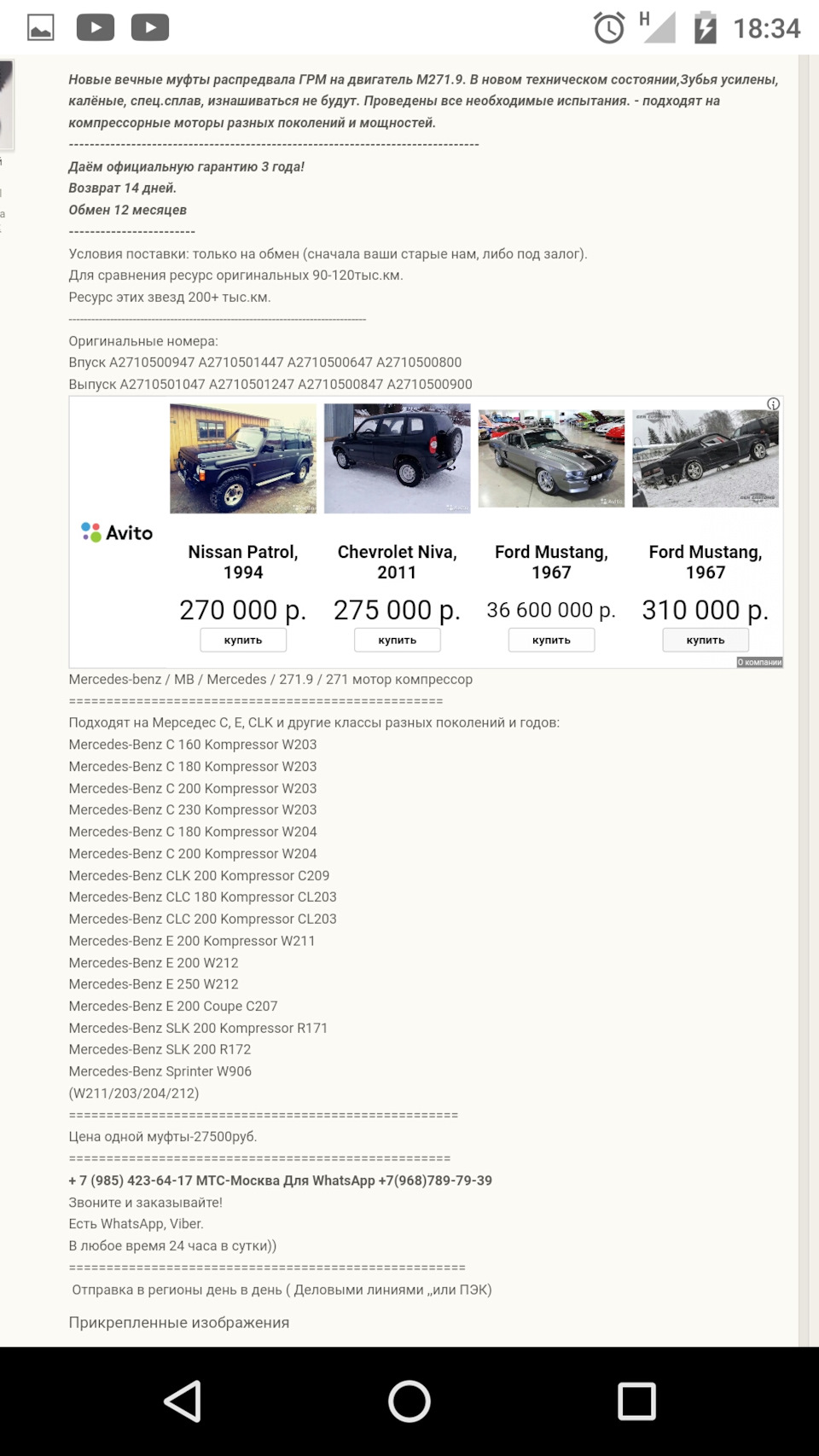Image resolution: width=819 pixels, height=1456 pixels.
Task: Tap купить under Nissan Patrol
Action: [x=243, y=640]
